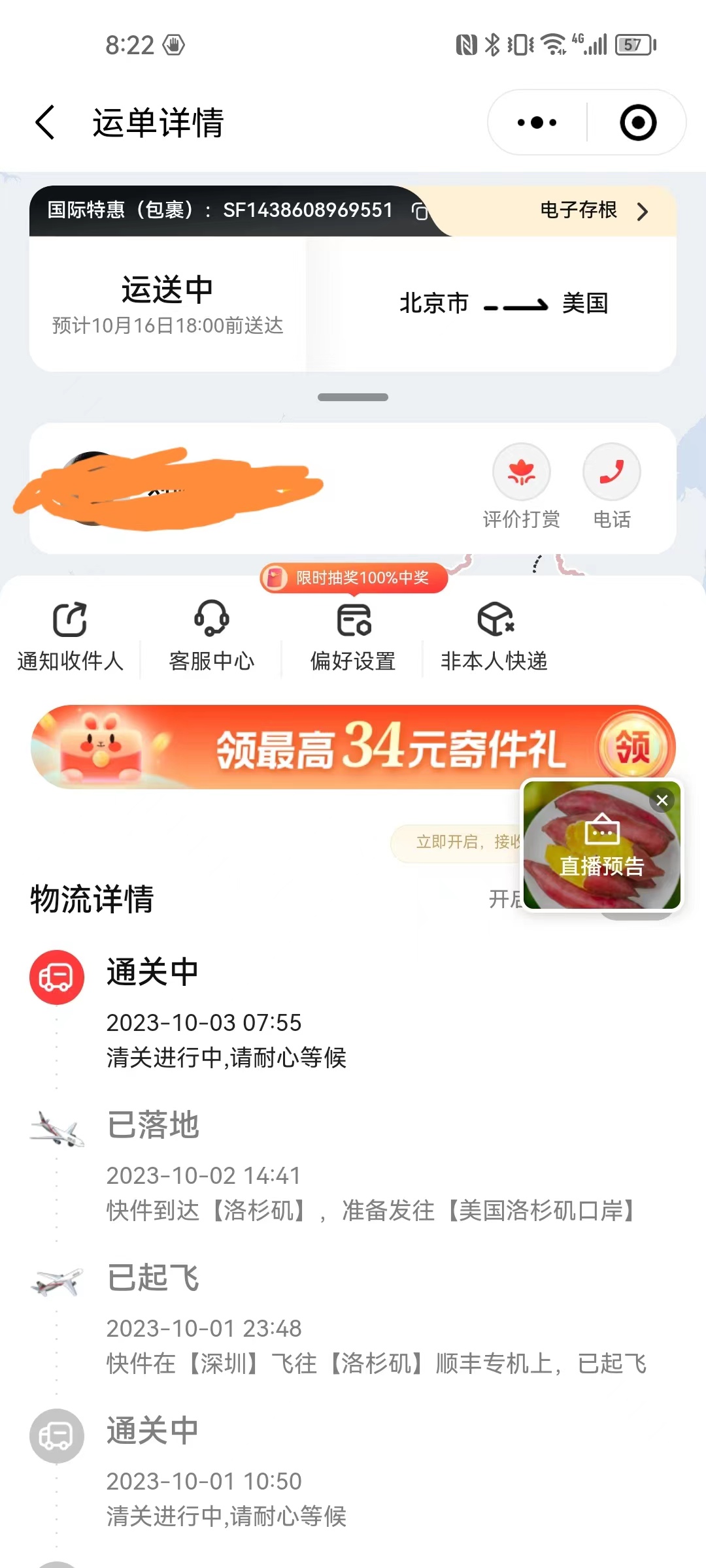Call the courier via 电话 button
This screenshot has height=1568, width=706.
611,485
